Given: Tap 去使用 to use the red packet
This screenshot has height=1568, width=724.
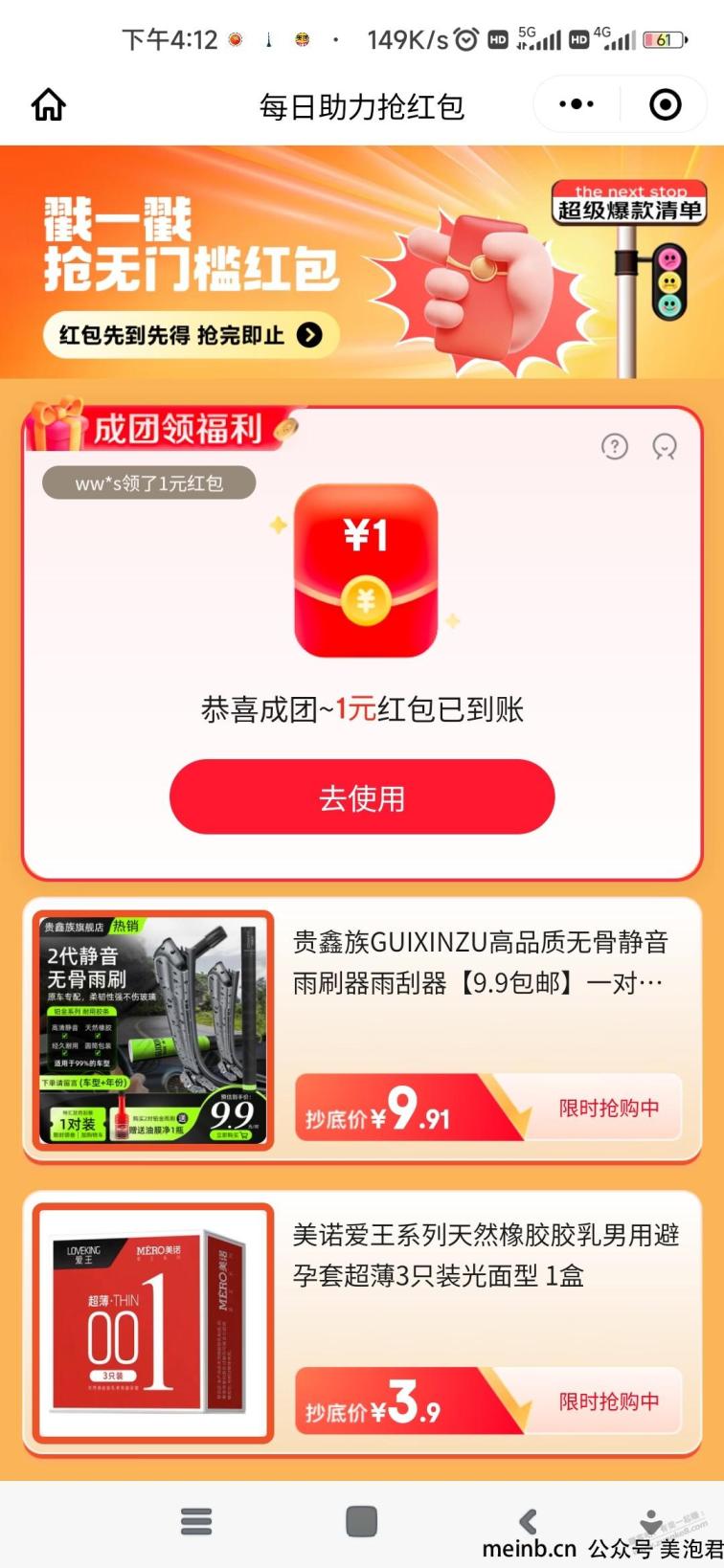Looking at the screenshot, I should click(x=362, y=797).
